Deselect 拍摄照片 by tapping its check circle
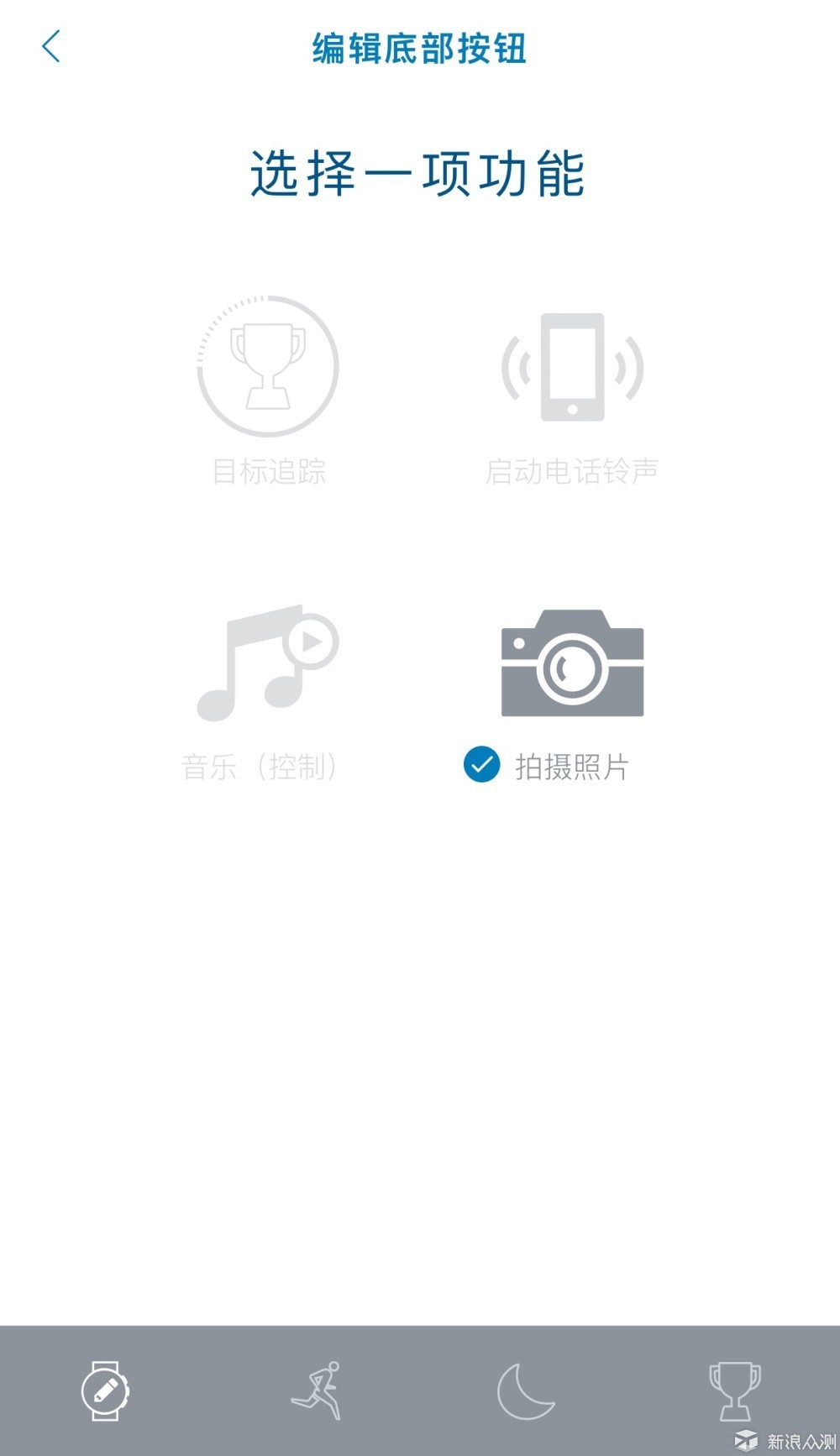 click(480, 763)
